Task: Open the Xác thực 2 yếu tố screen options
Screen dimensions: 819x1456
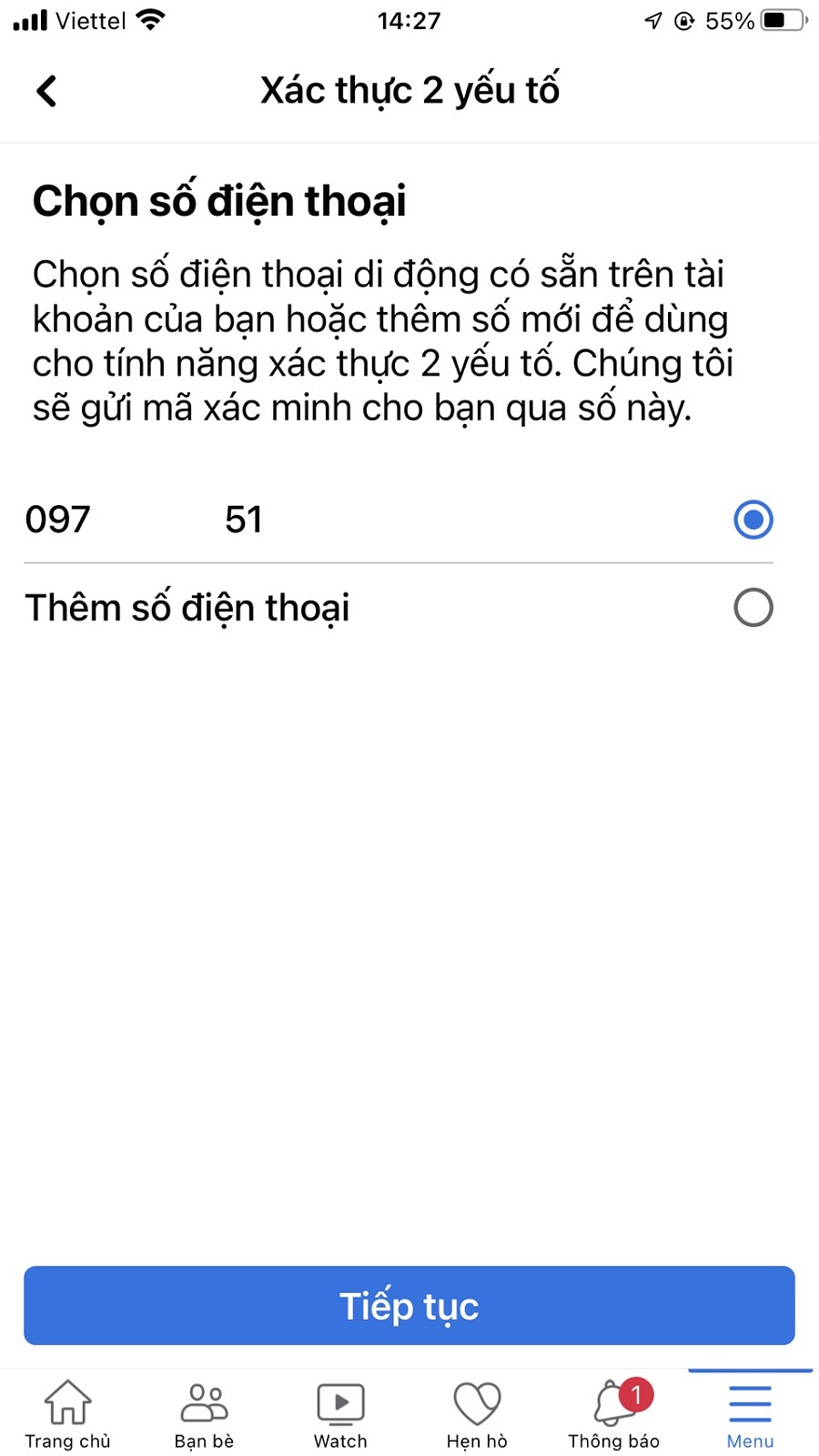Action: (x=409, y=89)
